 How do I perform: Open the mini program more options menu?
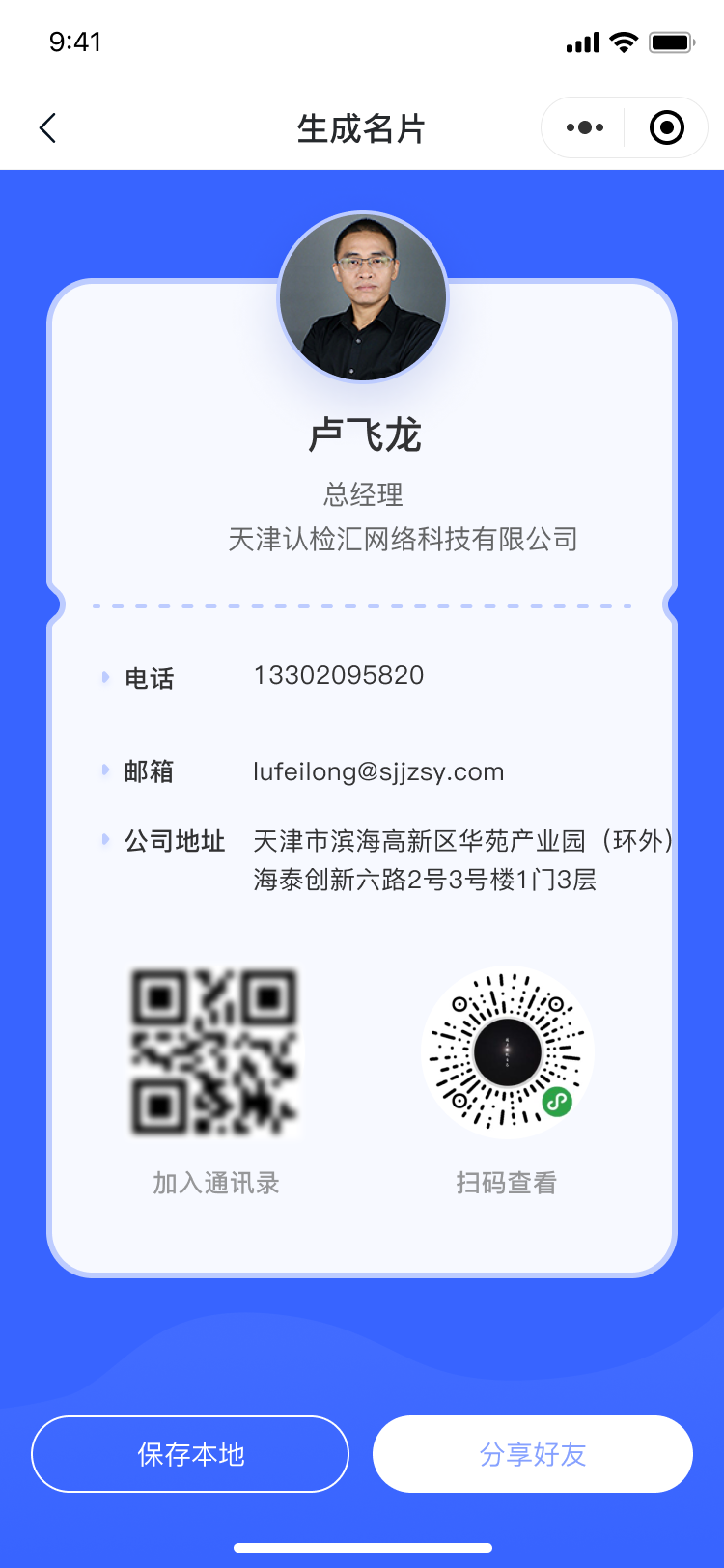[x=585, y=127]
